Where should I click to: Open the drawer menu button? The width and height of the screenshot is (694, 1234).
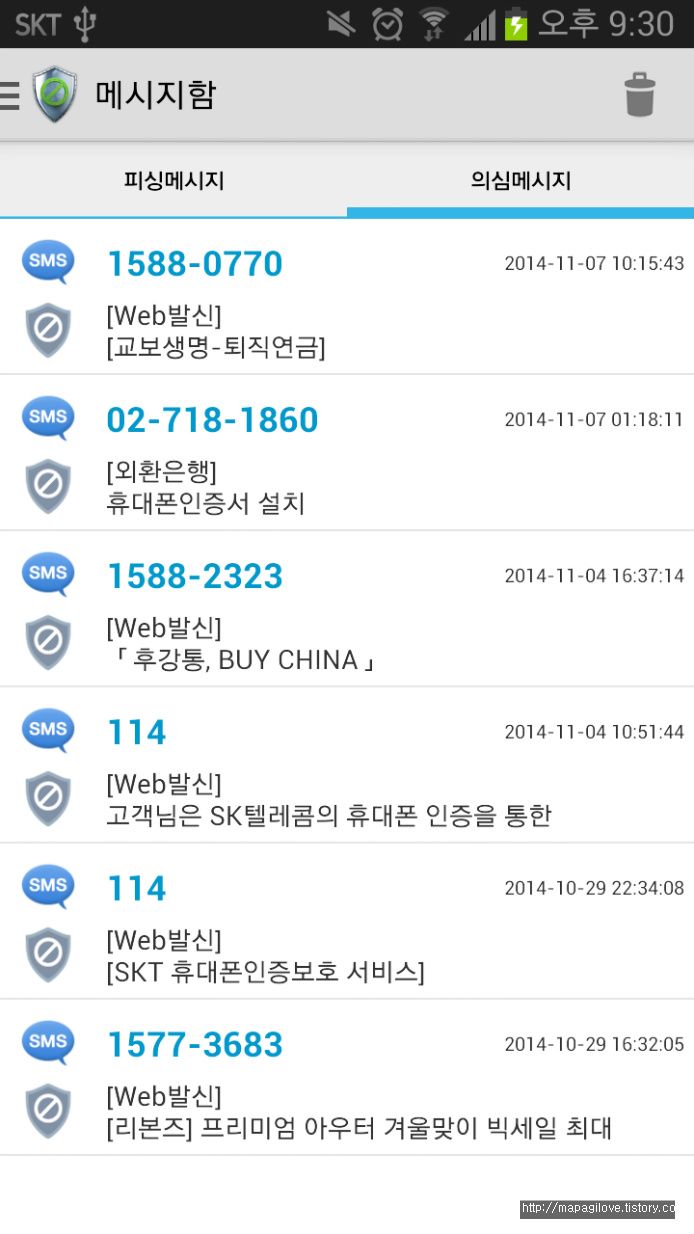tap(10, 96)
